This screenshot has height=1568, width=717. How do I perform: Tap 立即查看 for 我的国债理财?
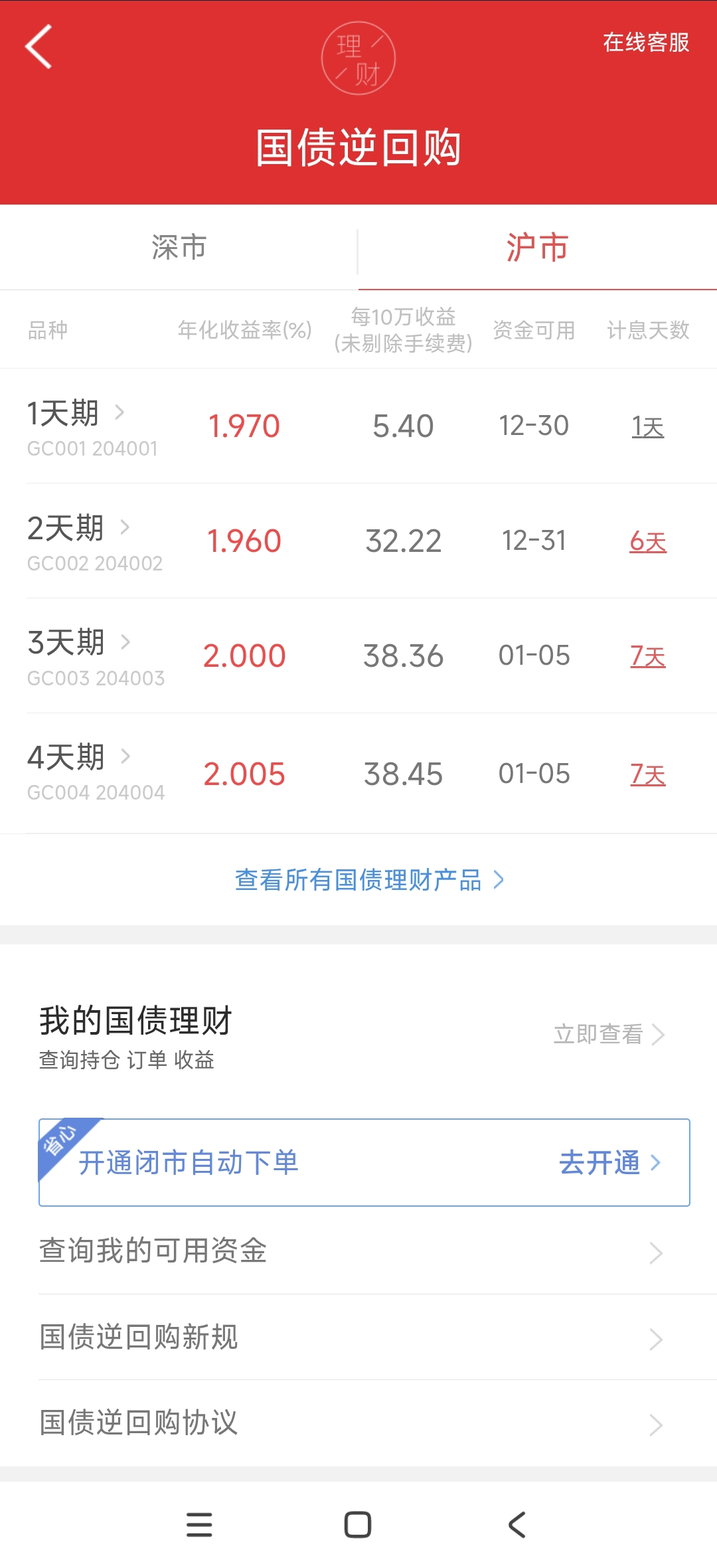point(609,1034)
